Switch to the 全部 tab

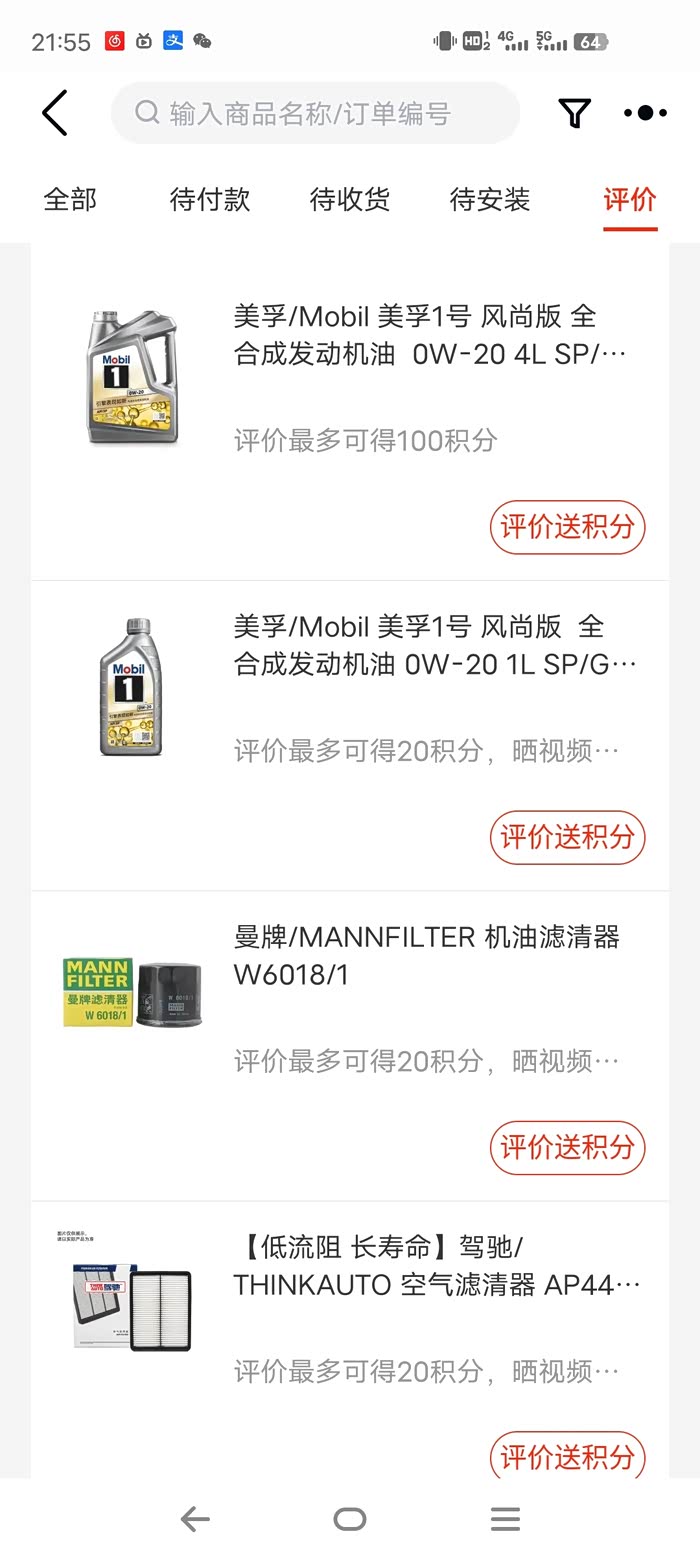point(70,200)
